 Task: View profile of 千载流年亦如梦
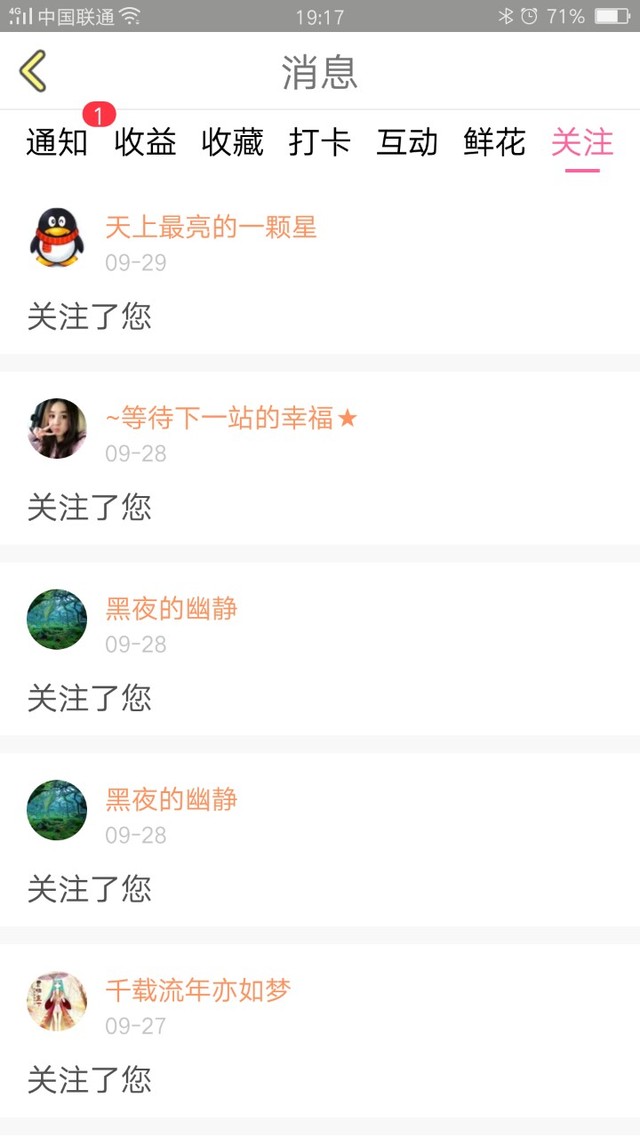(57, 1001)
